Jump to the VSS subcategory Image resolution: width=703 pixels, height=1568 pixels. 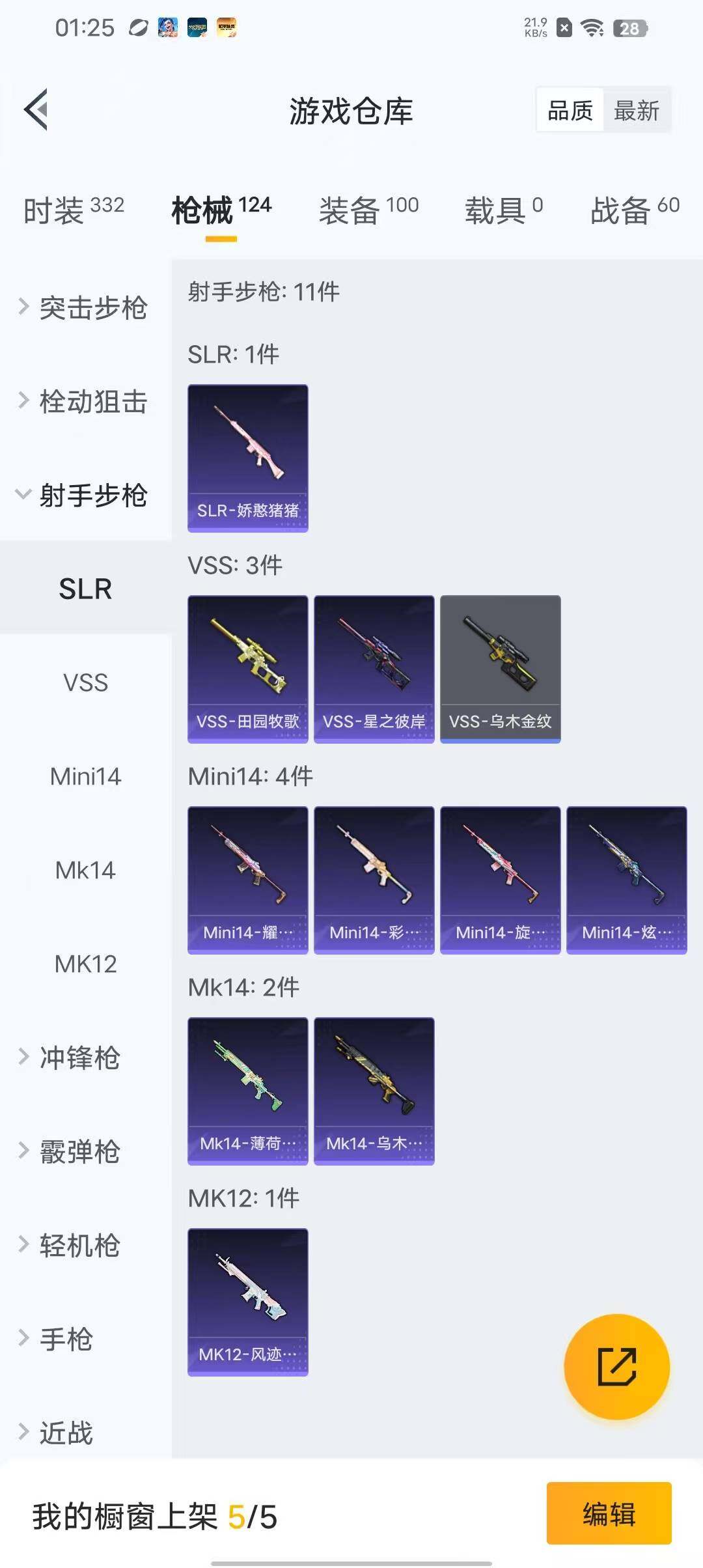click(x=85, y=682)
